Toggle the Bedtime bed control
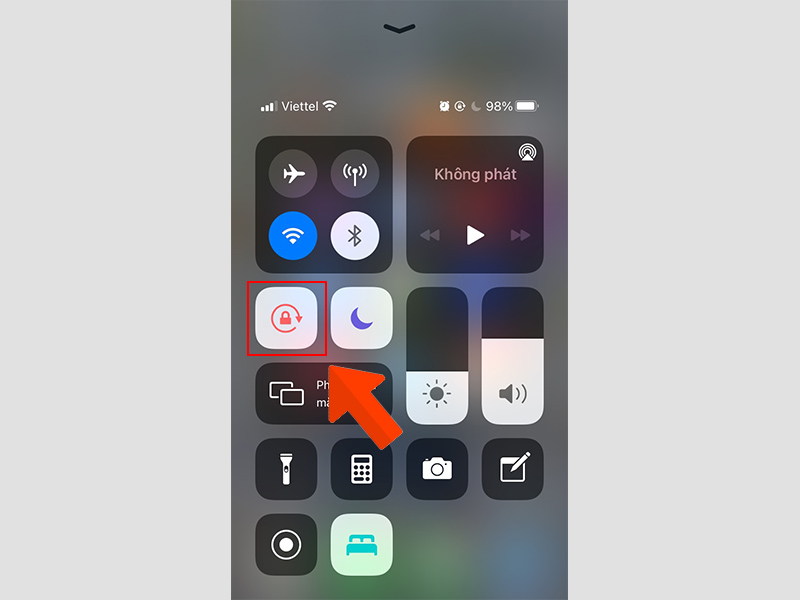 (361, 545)
